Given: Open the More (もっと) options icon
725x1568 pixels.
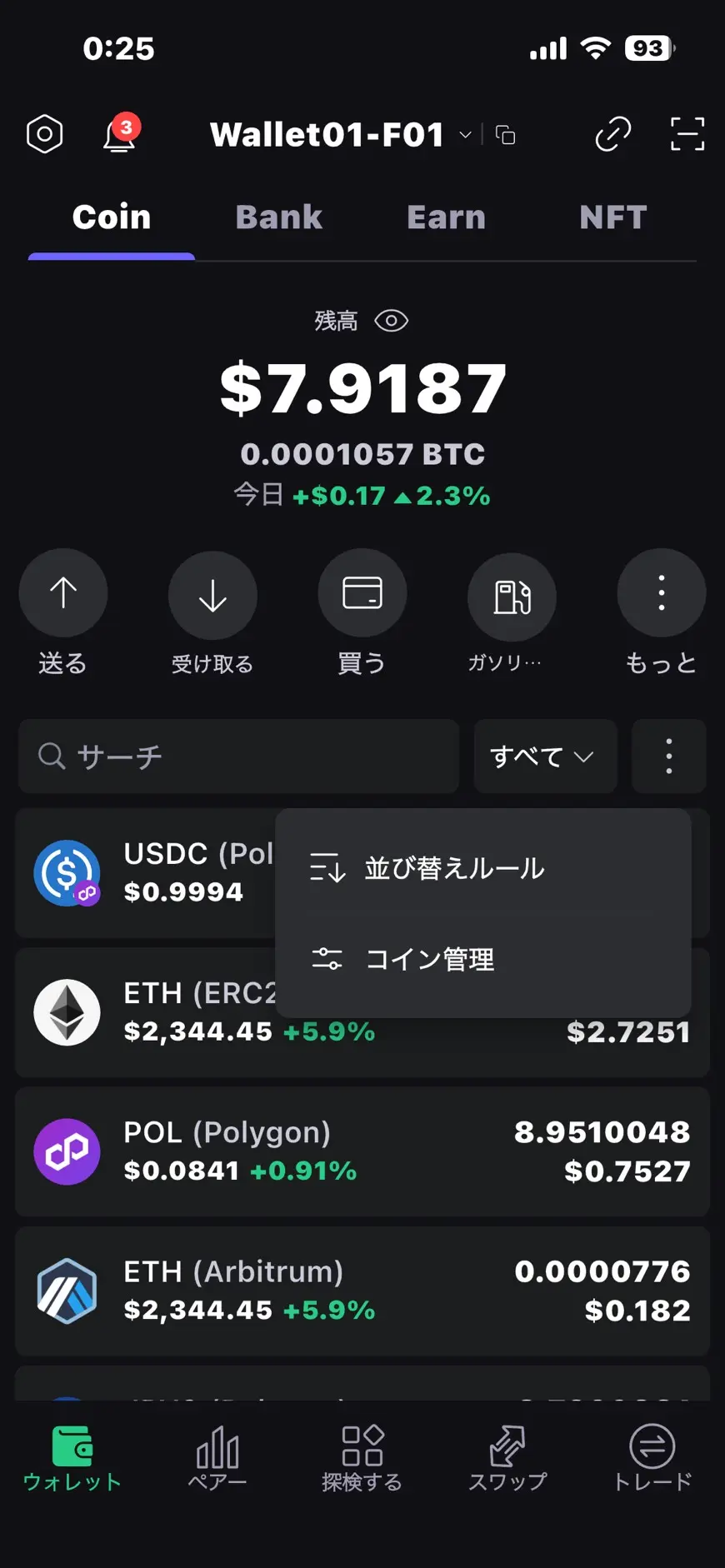Looking at the screenshot, I should pos(660,592).
